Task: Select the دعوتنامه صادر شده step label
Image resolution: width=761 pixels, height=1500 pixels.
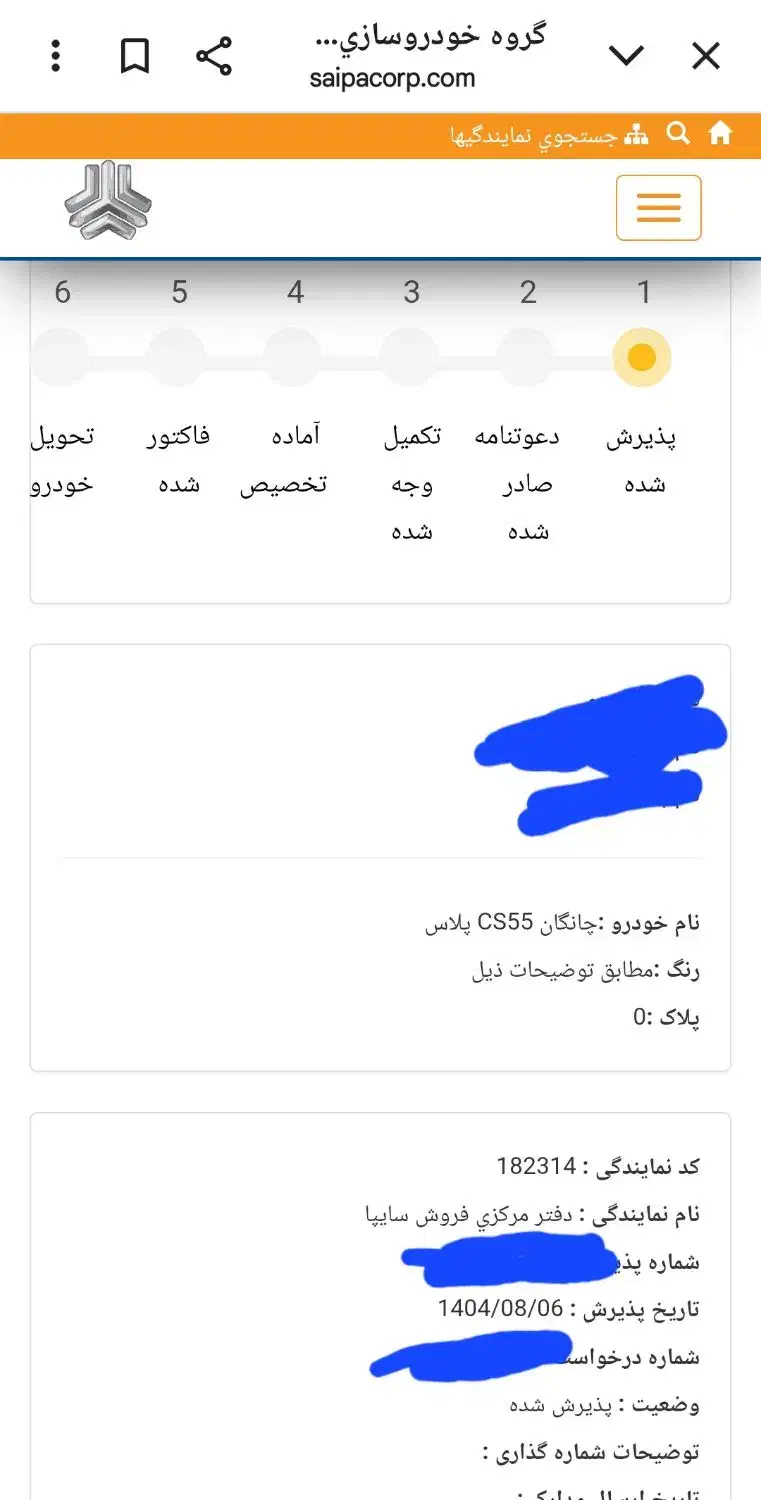Action: pyautogui.click(x=527, y=481)
